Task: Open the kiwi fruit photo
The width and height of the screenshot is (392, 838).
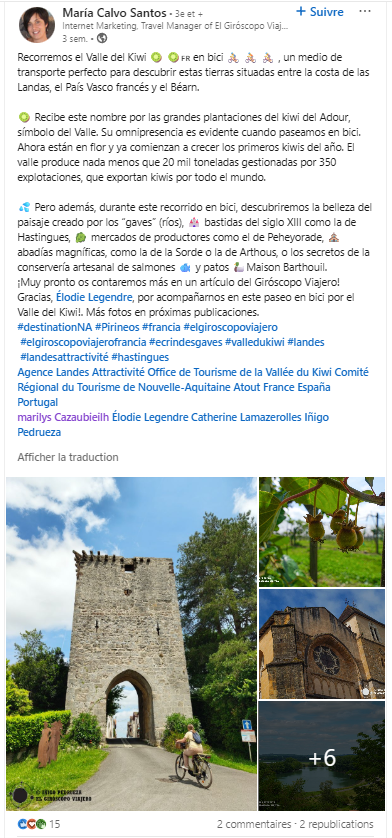Action: 322,532
